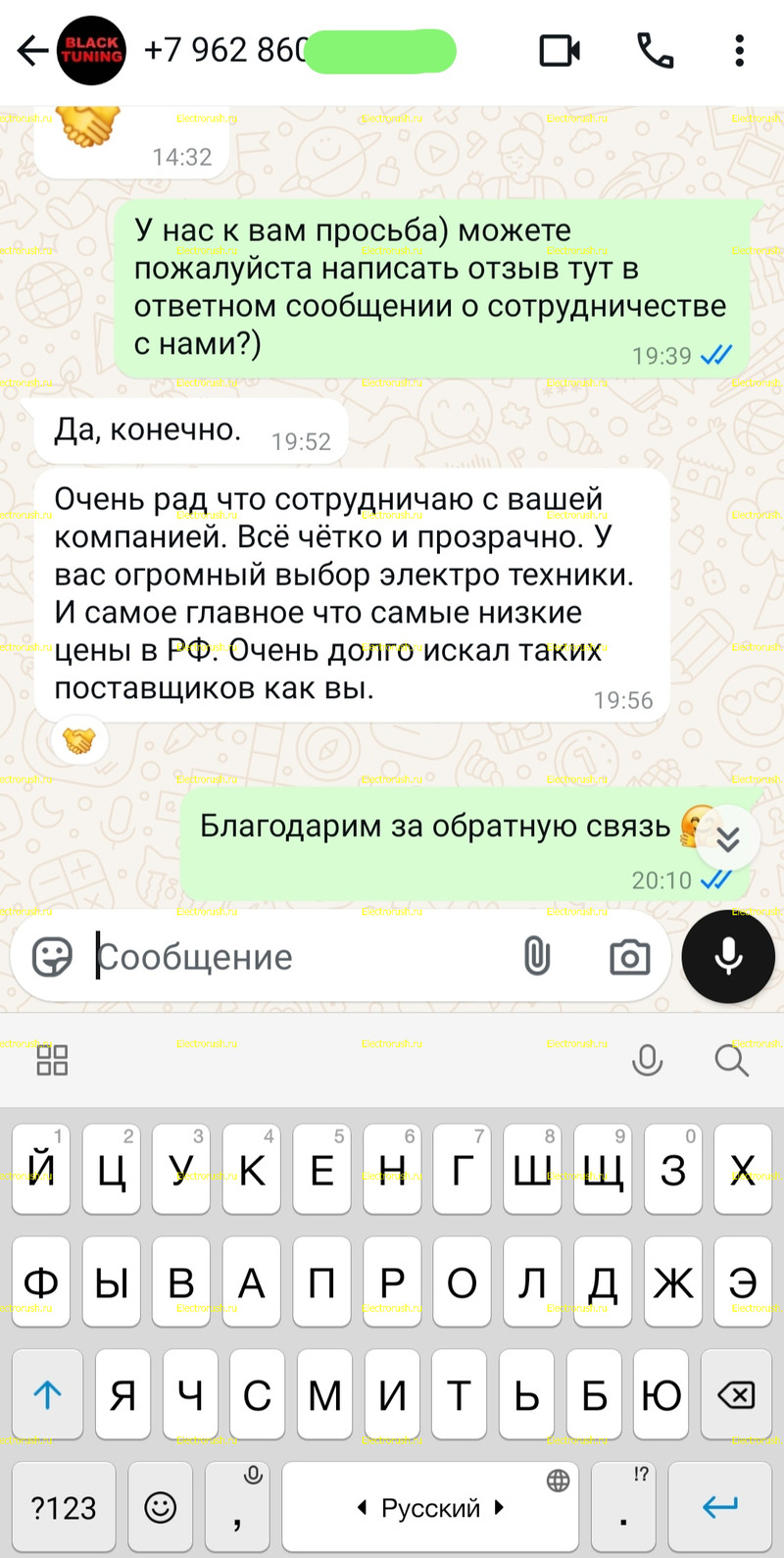Open contact info from the Black Tuning avatar
Viewport: 784px width, 1558px height.
click(x=92, y=51)
